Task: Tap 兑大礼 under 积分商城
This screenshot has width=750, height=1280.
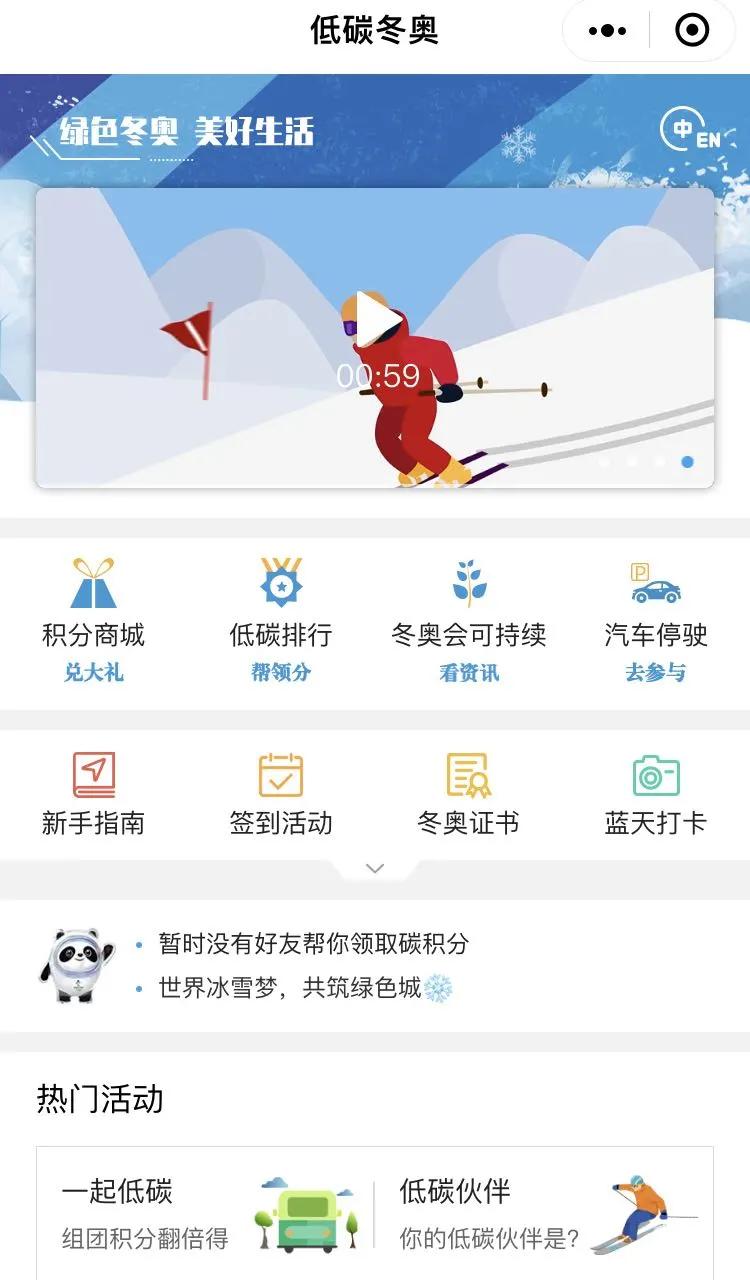Action: (x=93, y=673)
